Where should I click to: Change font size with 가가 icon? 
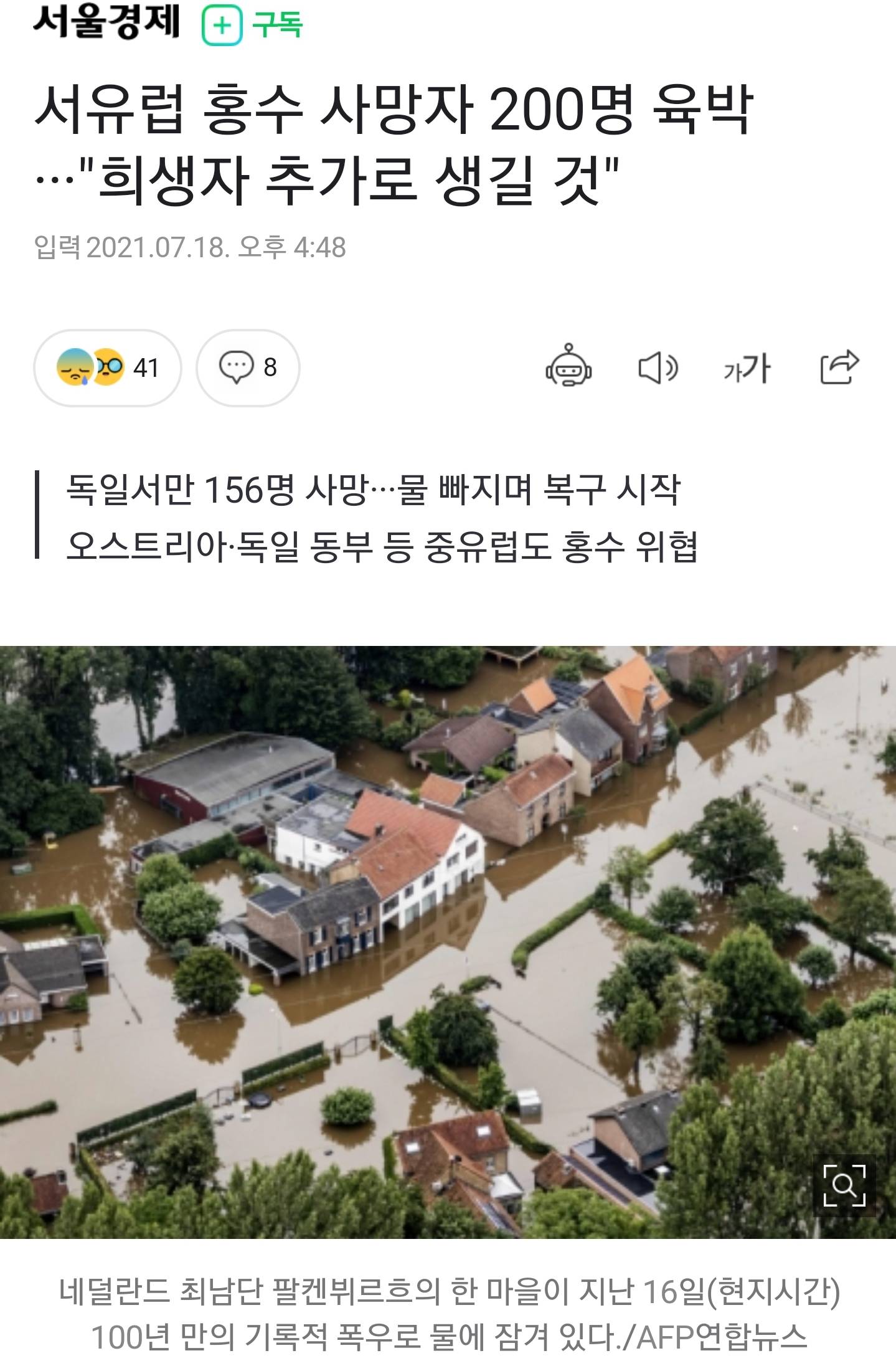coord(747,368)
